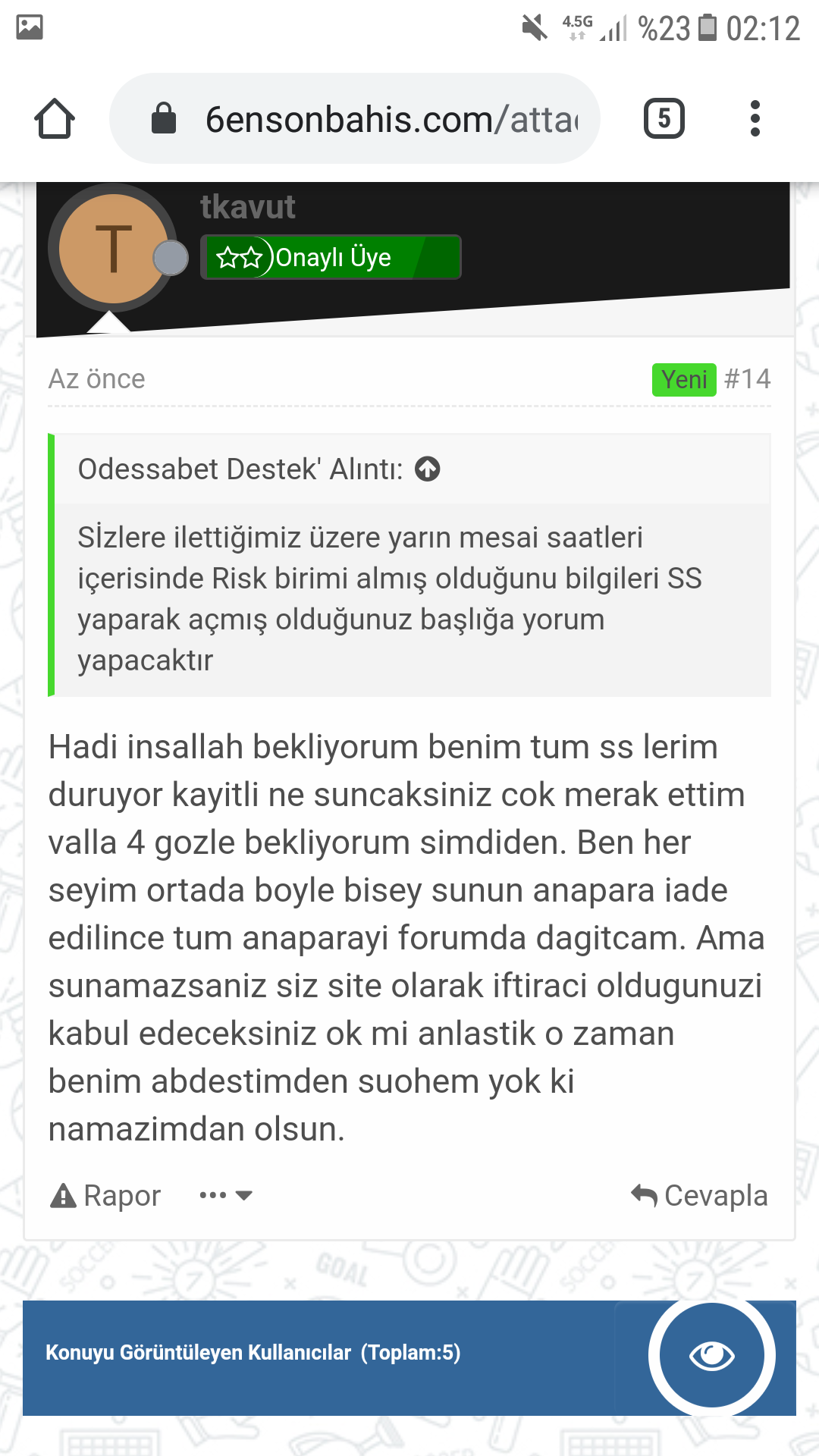Open tkavut's profile avatar
The image size is (819, 1456).
(114, 248)
